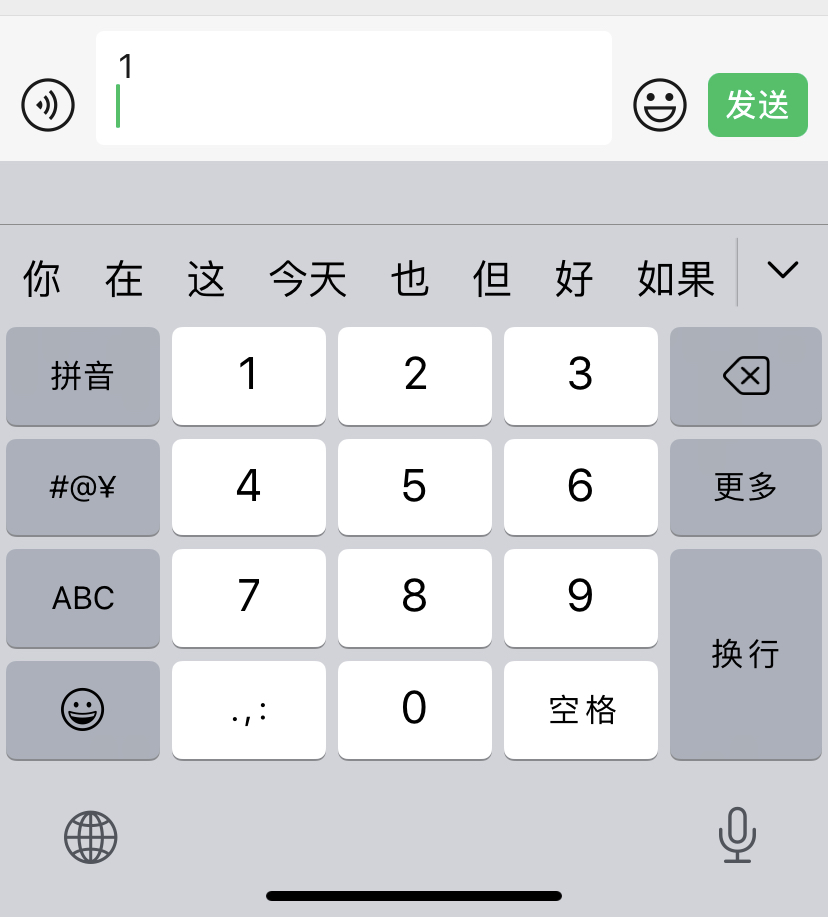
Task: Insert suggested word 你
Action: (x=42, y=279)
